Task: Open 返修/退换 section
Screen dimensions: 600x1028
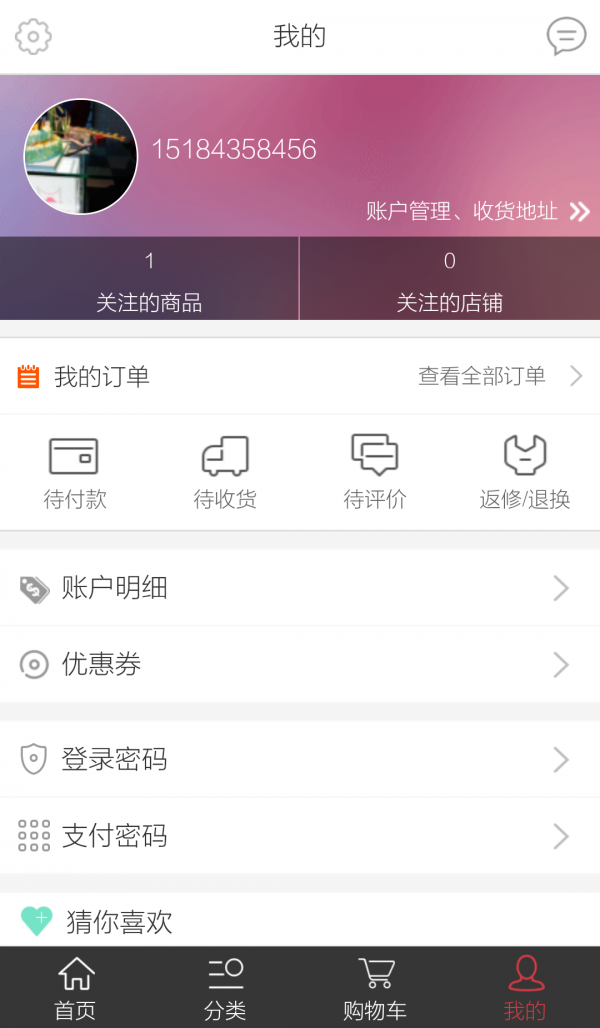Action: (x=525, y=472)
